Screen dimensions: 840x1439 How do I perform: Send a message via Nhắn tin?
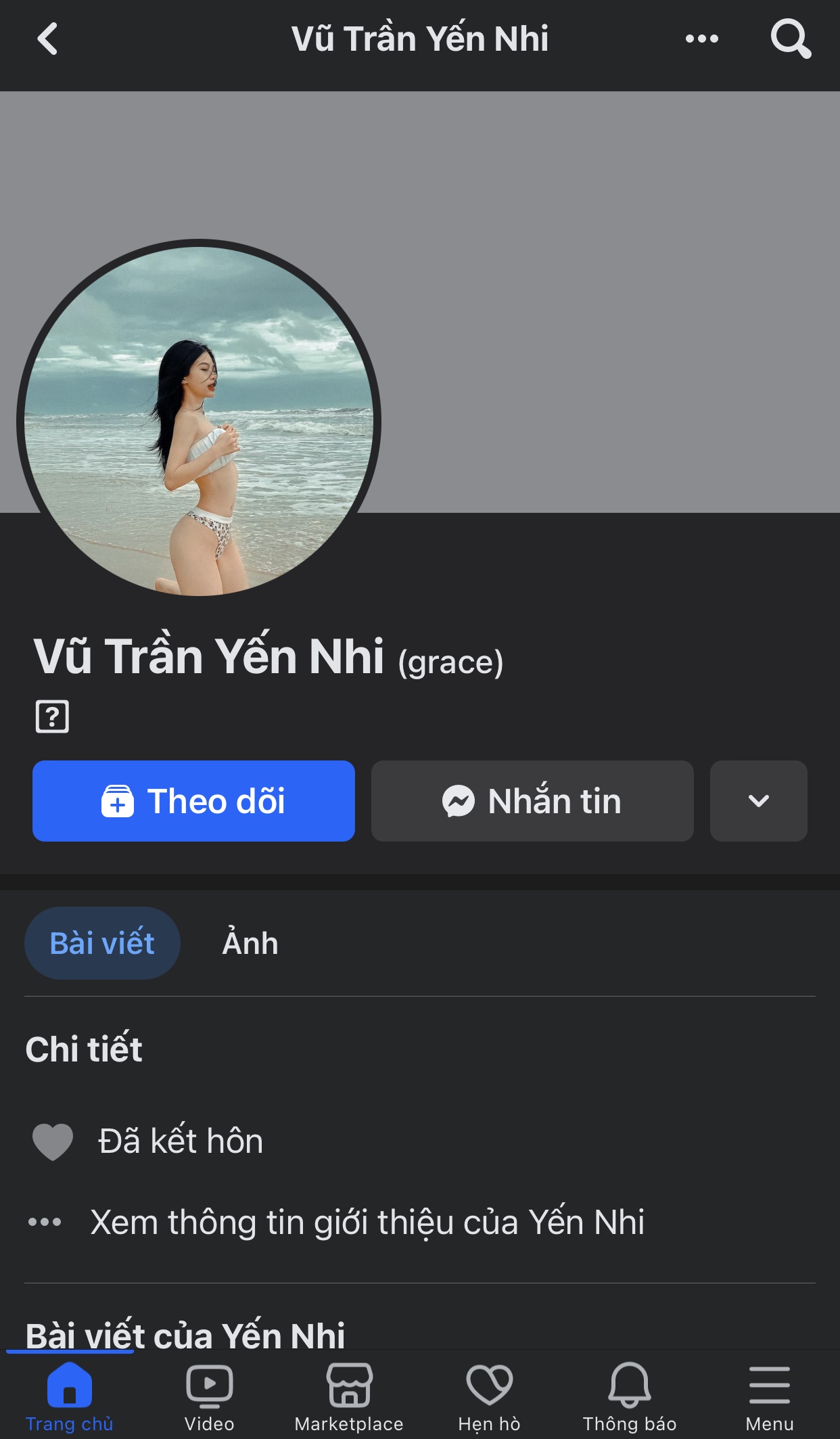click(x=532, y=801)
